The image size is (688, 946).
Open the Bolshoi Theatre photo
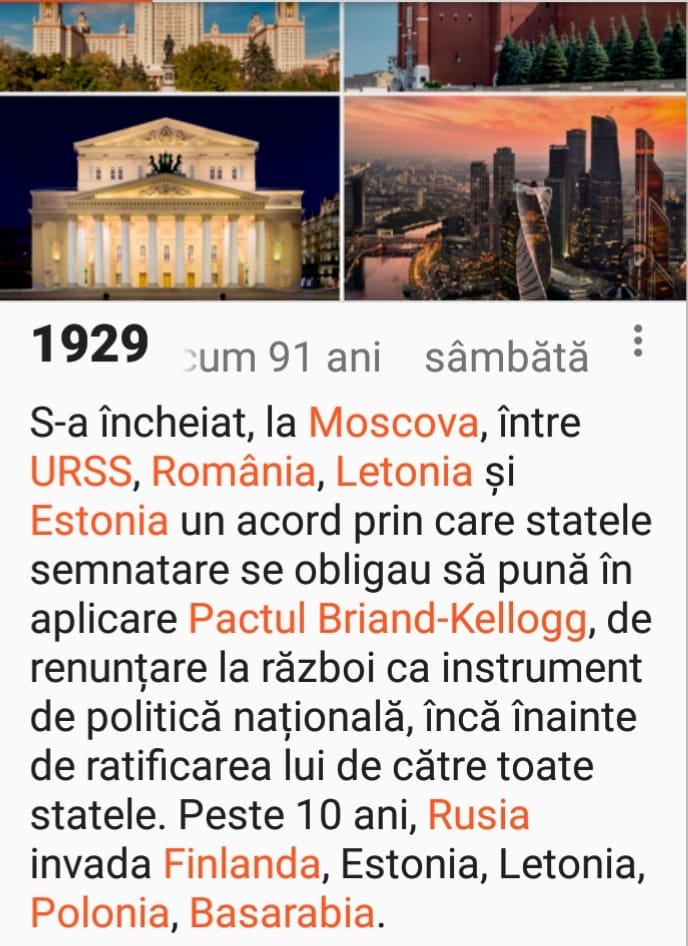pyautogui.click(x=169, y=197)
